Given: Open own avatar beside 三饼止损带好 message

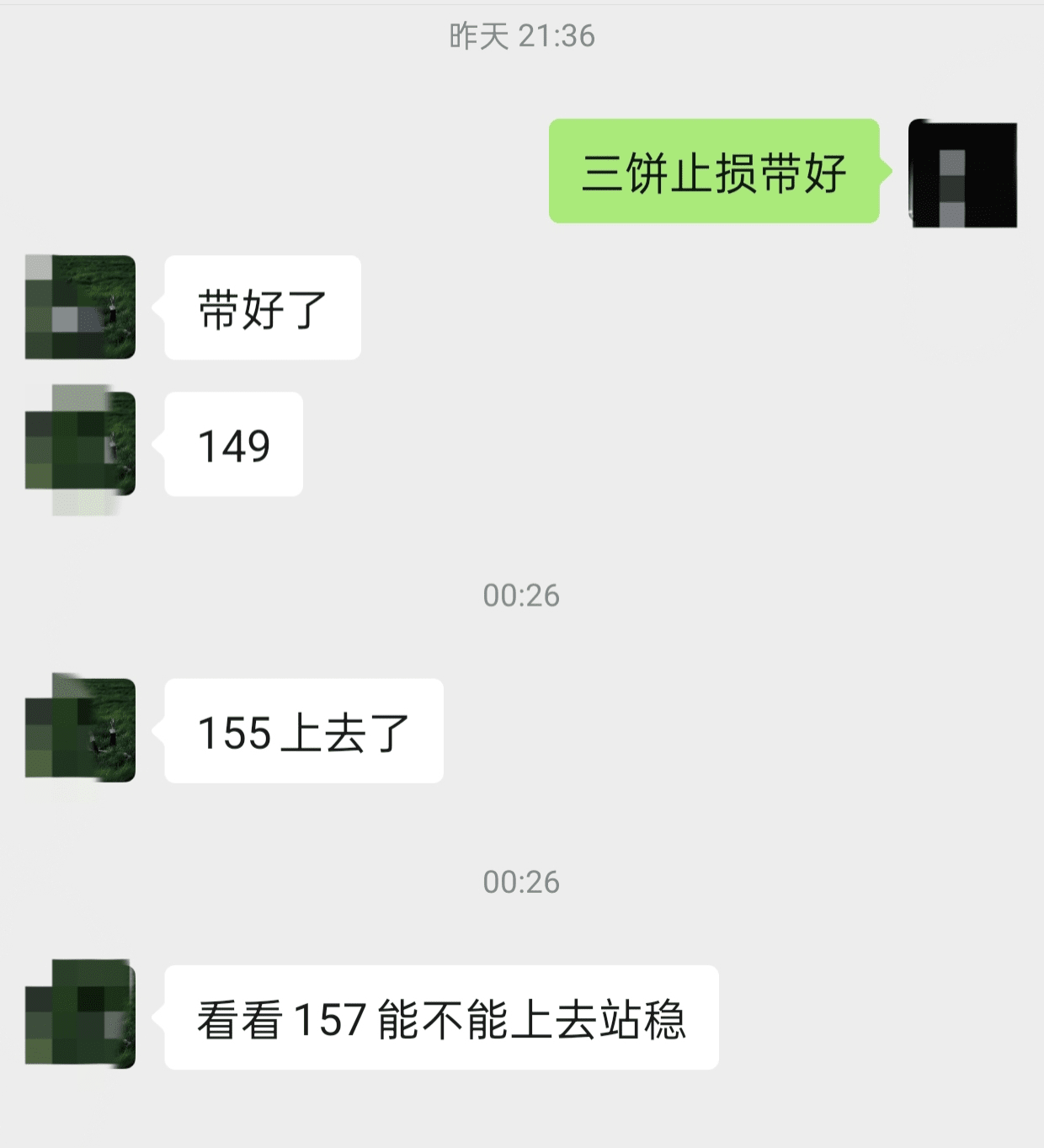Looking at the screenshot, I should tap(962, 174).
